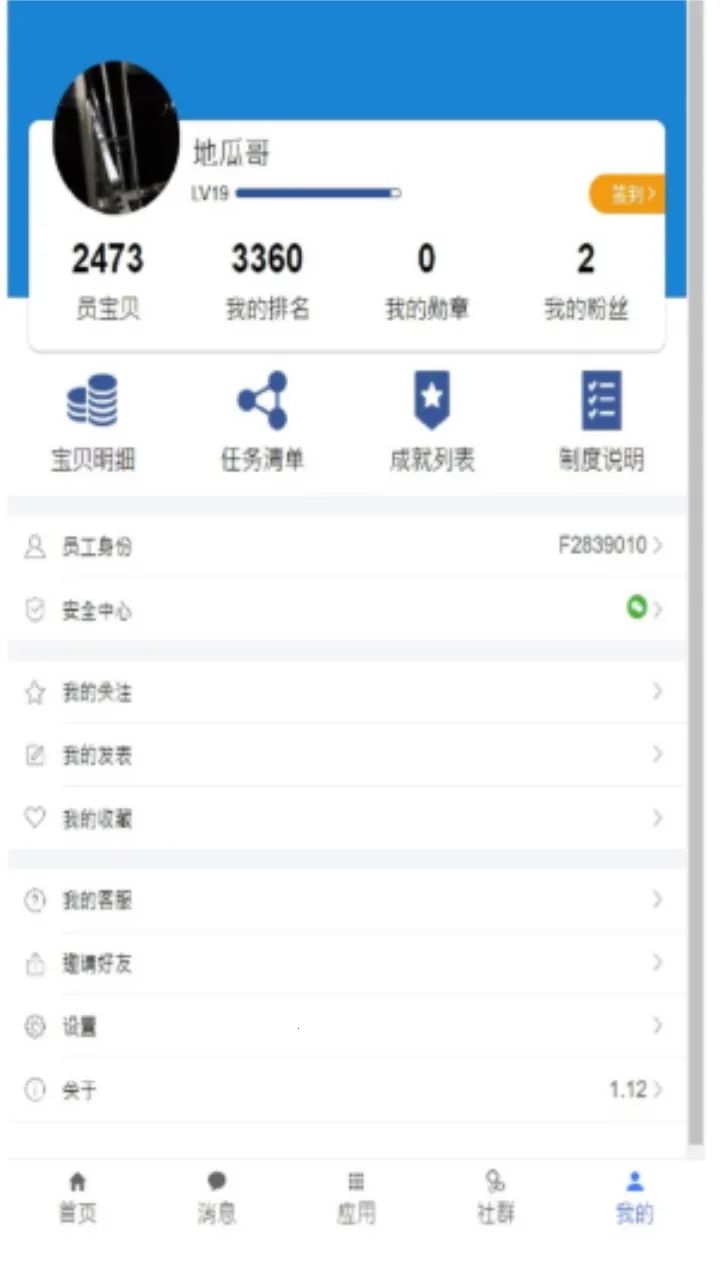Open 邀请好友 to invite friends
Image resolution: width=720 pixels, height=1280 pixels.
tap(360, 963)
